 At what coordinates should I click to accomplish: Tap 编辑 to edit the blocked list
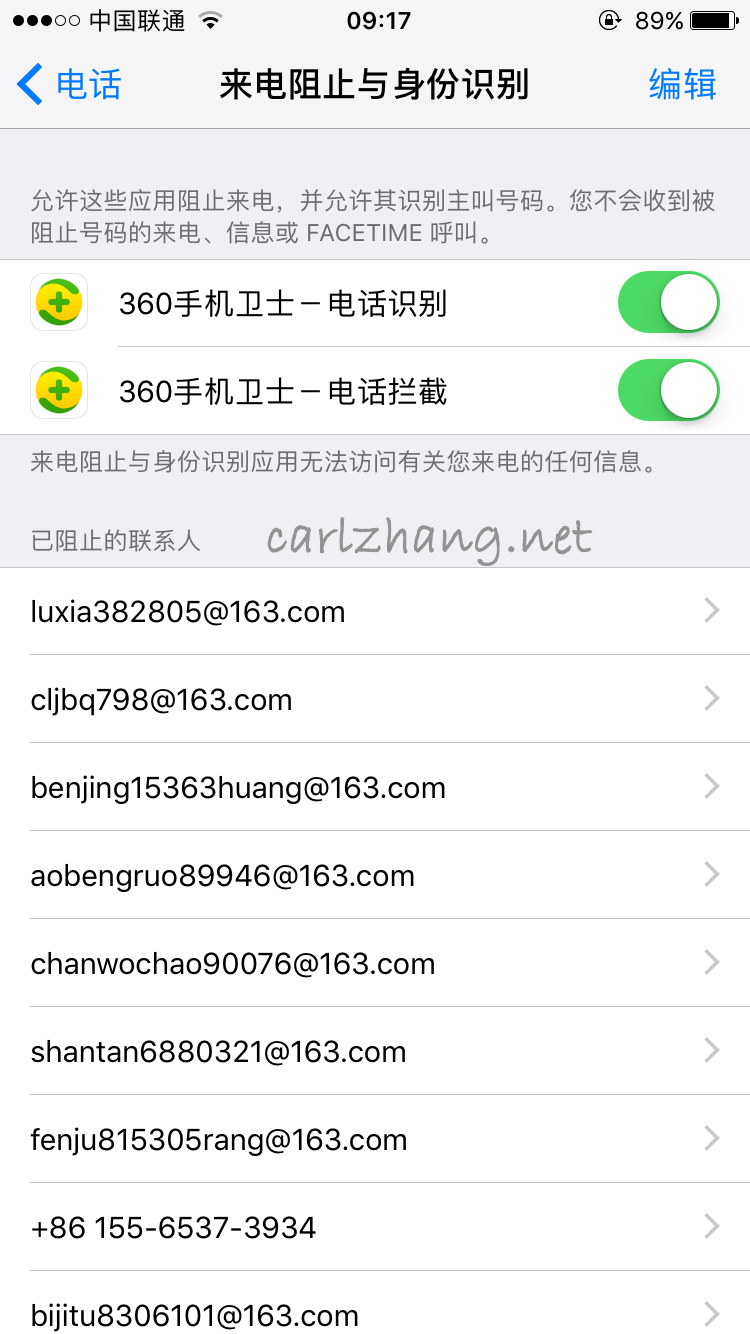pyautogui.click(x=682, y=85)
